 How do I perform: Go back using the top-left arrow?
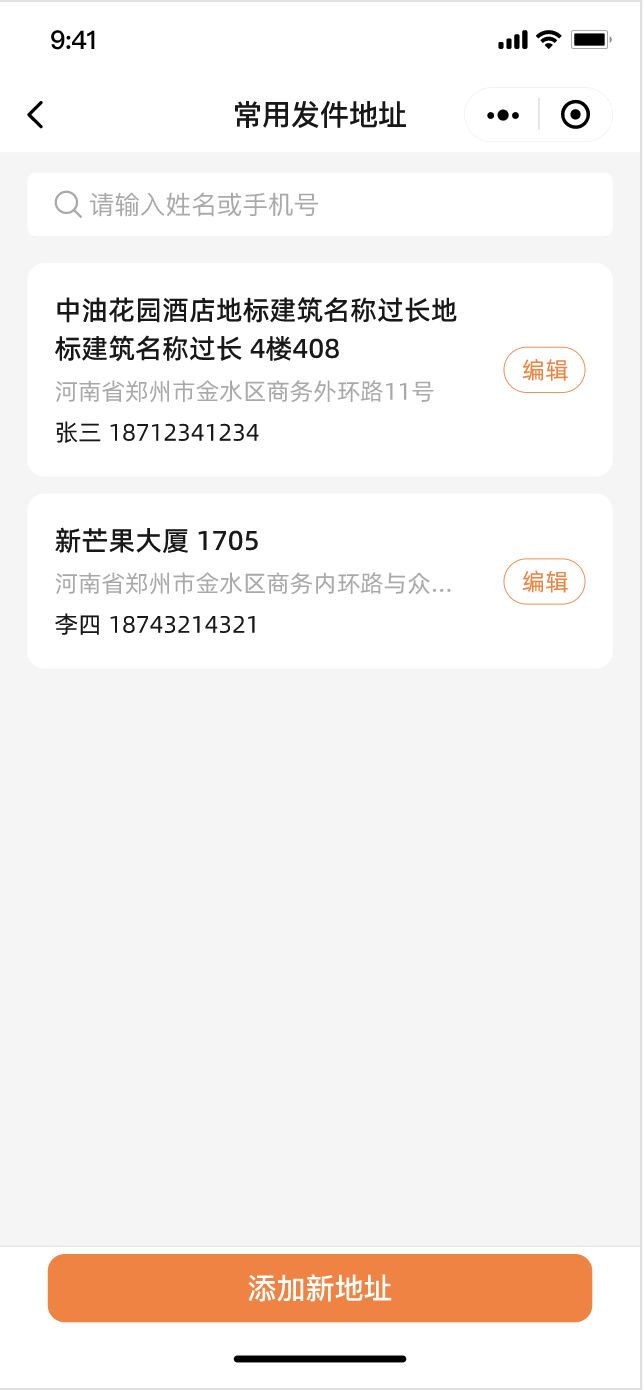point(35,115)
